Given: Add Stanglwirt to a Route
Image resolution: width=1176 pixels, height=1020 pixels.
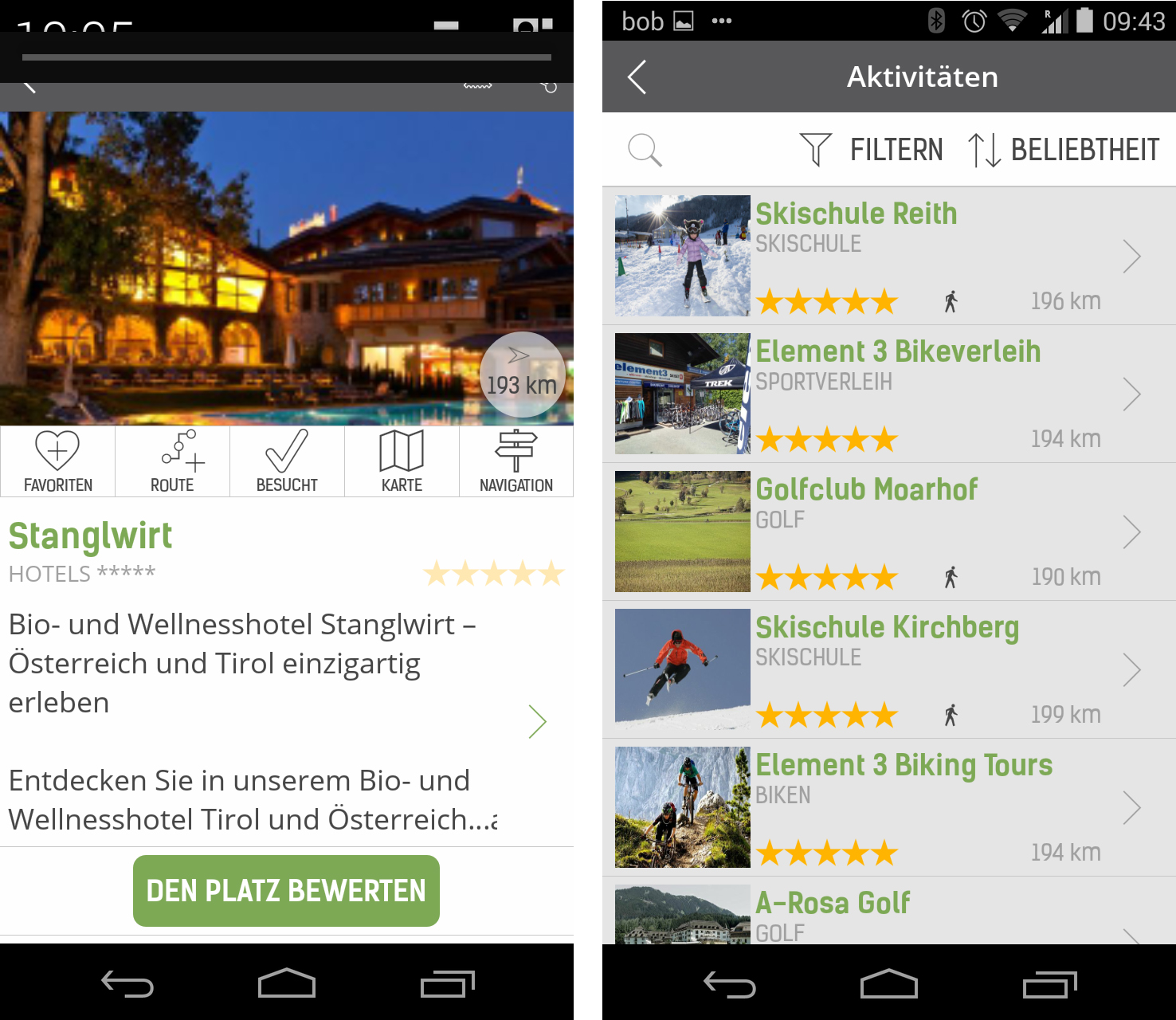Looking at the screenshot, I should click(x=172, y=461).
